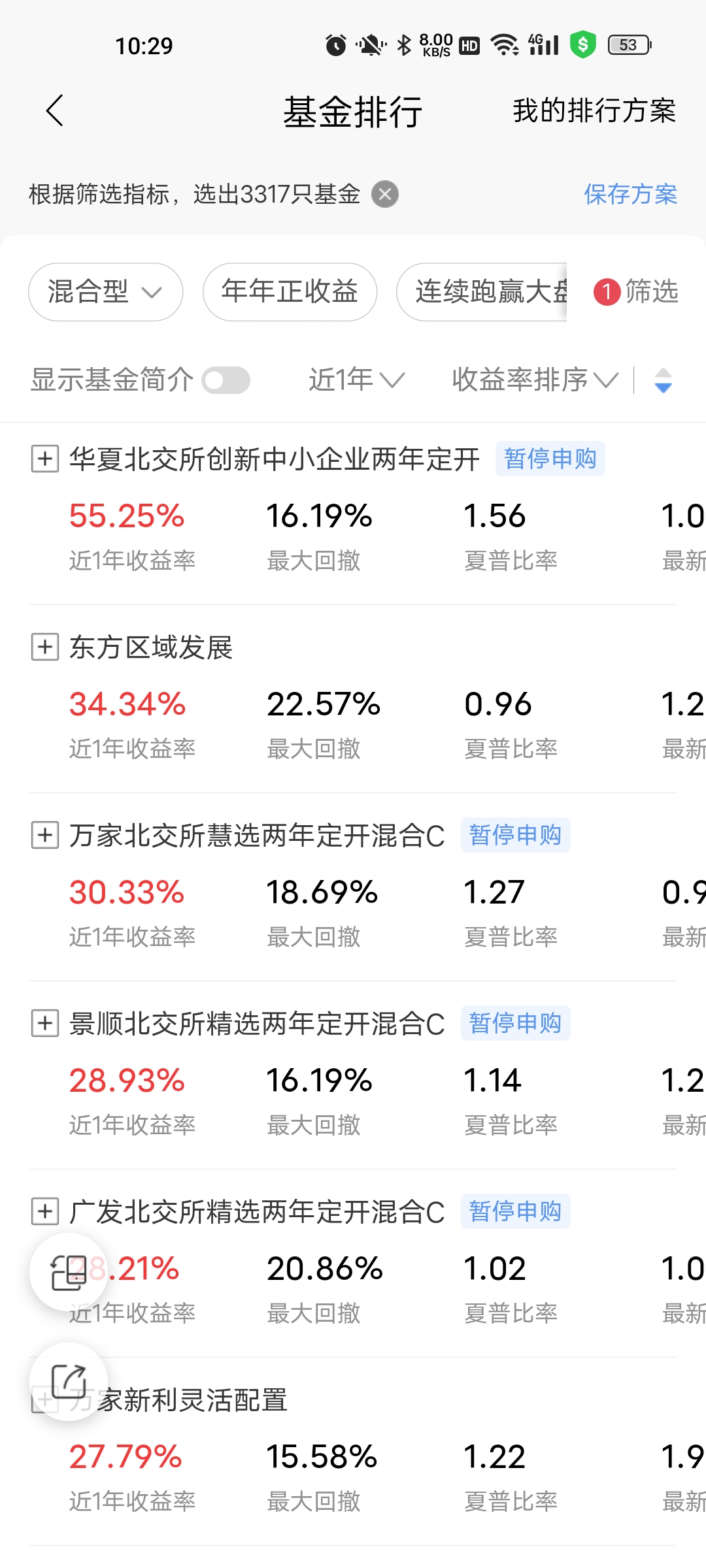This screenshot has height=1568, width=706.
Task: Open the 近1年 period dropdown
Action: (356, 380)
